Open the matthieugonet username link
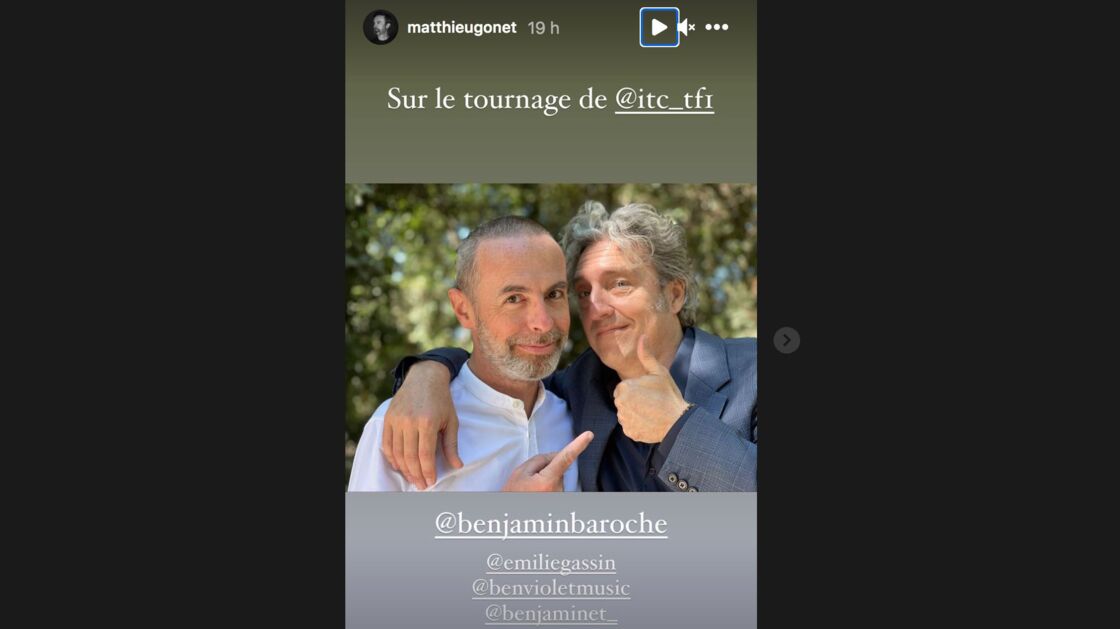The width and height of the screenshot is (1120, 629). click(461, 28)
